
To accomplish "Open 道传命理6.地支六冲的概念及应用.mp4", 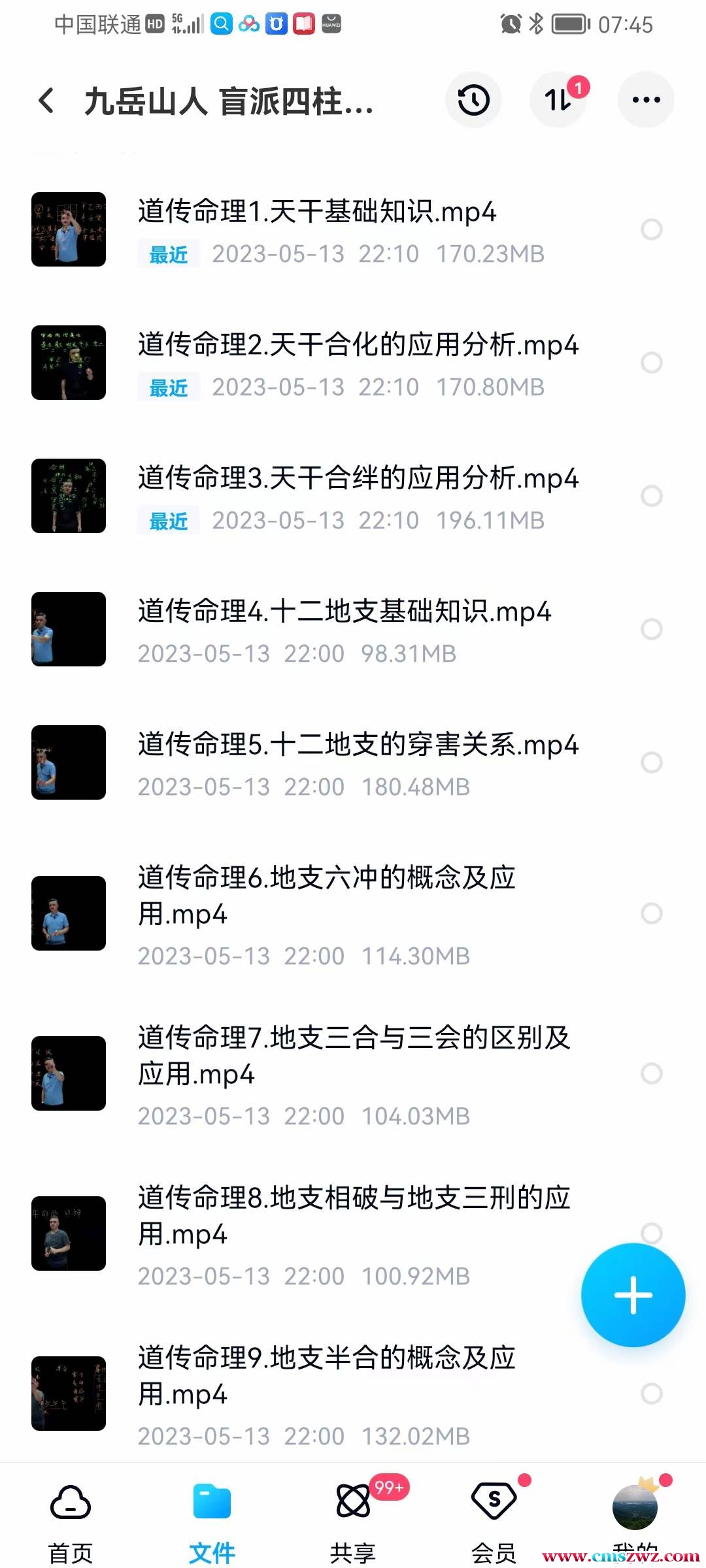I will pyautogui.click(x=326, y=895).
